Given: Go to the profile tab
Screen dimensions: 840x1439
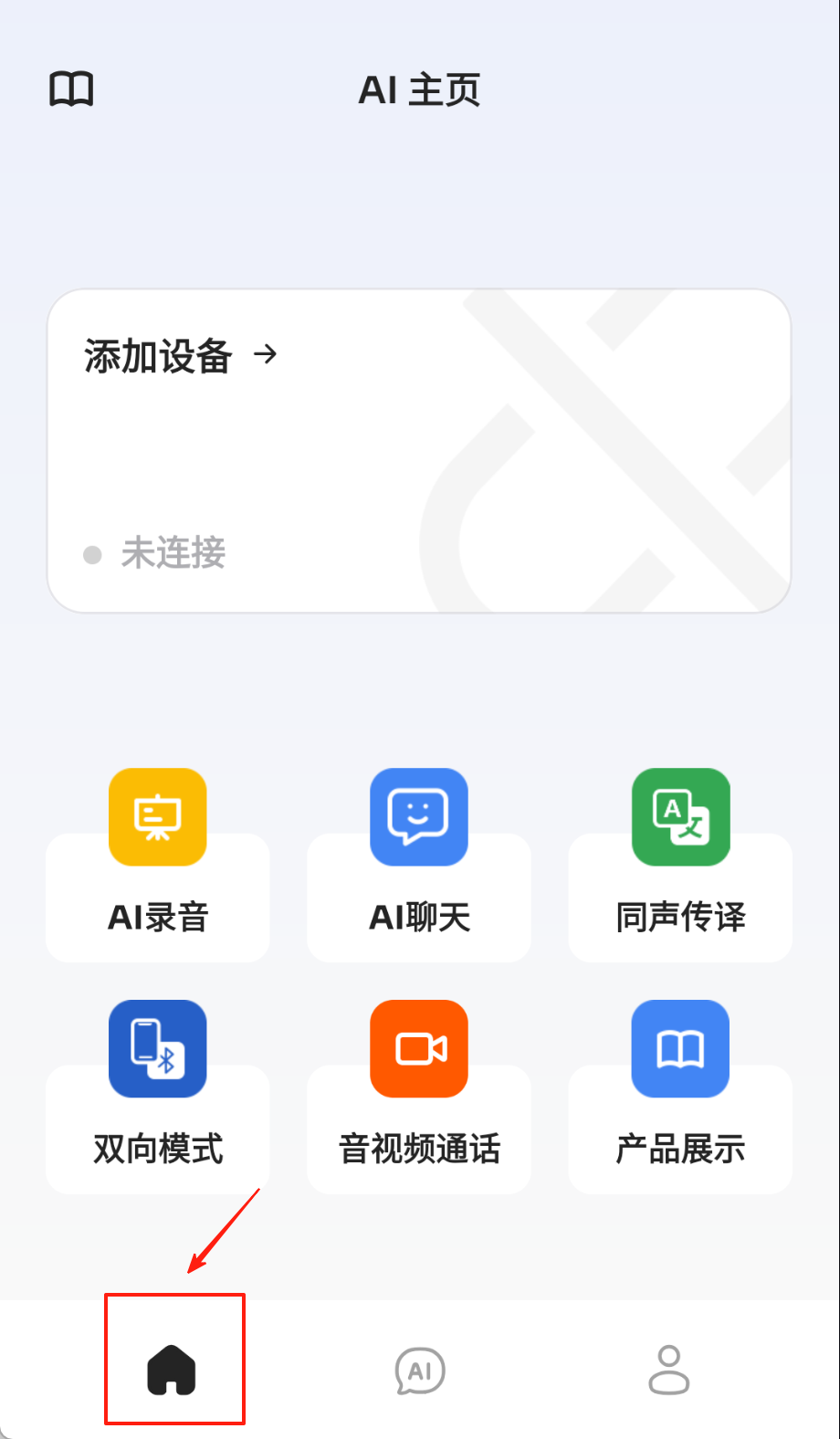Looking at the screenshot, I should pyautogui.click(x=669, y=1370).
